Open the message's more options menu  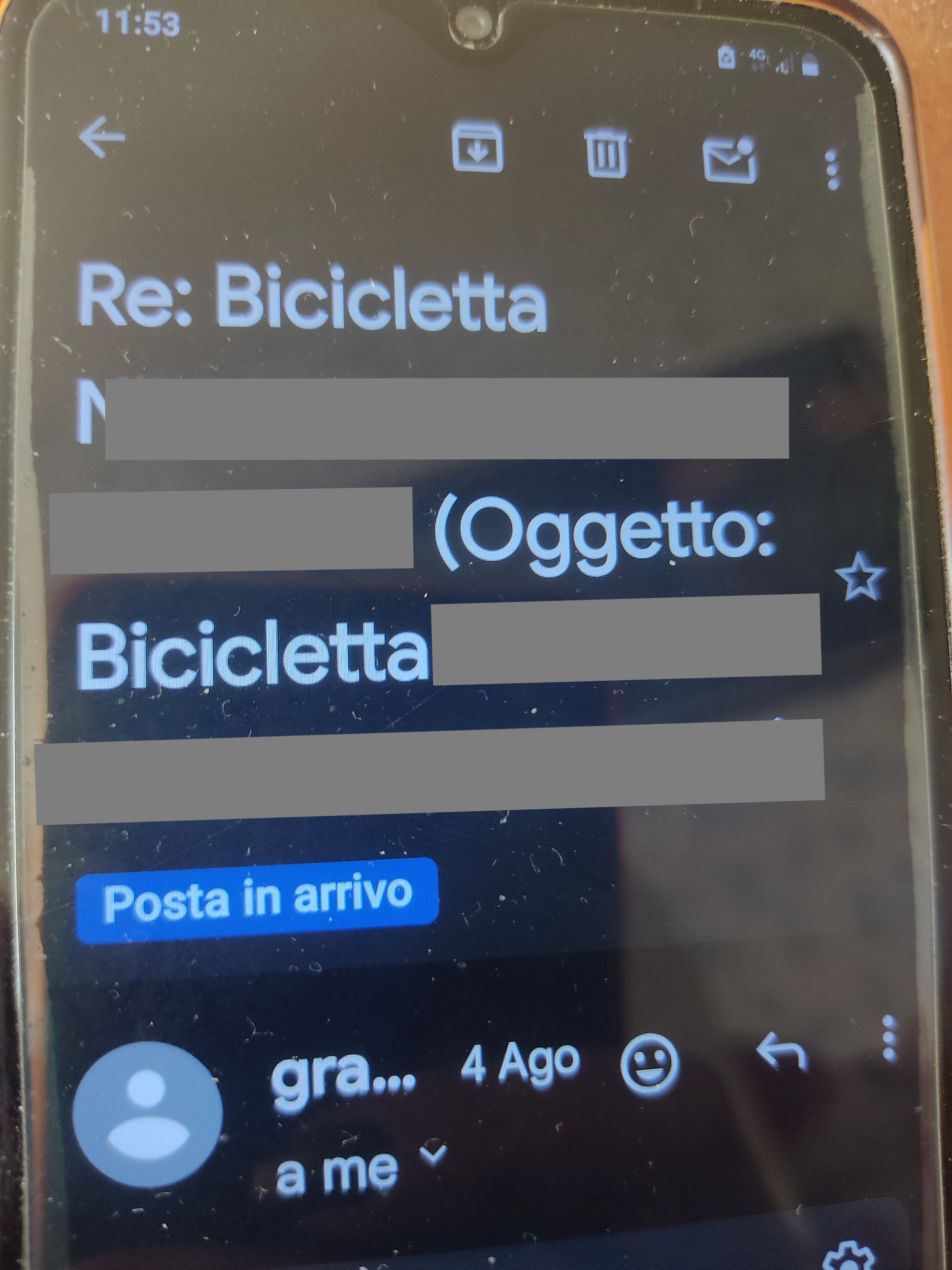pos(889,1038)
